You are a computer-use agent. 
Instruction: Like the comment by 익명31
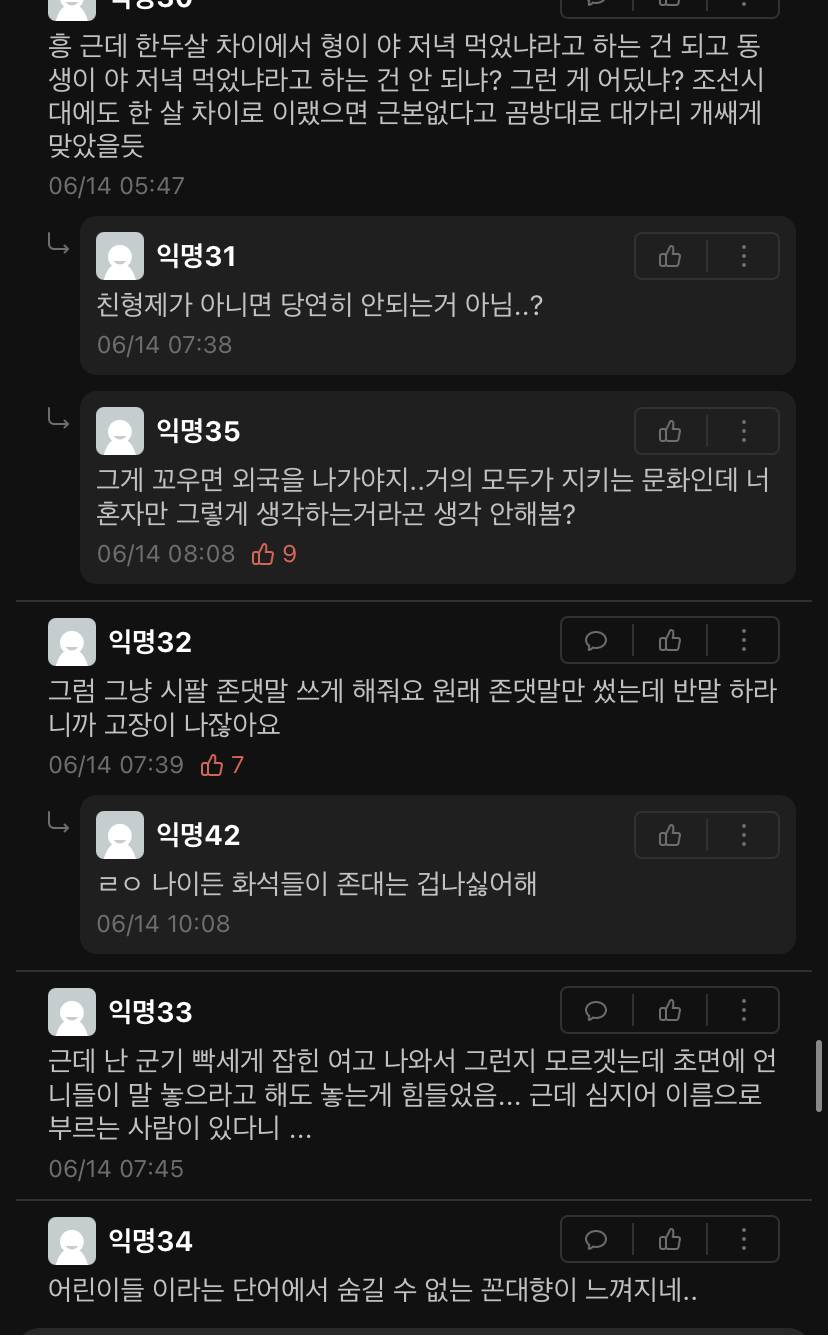pyautogui.click(x=670, y=257)
